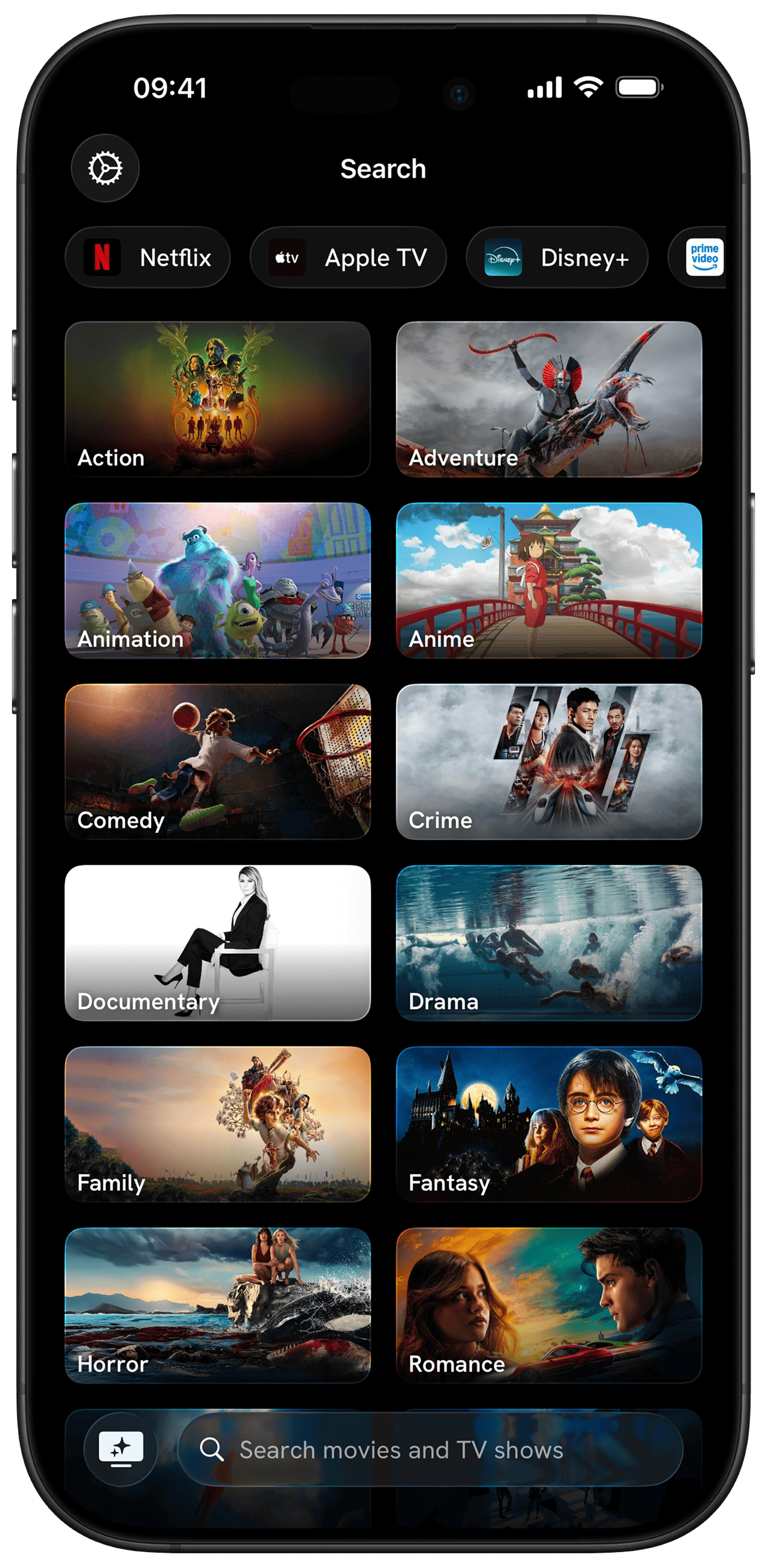
Task: Explore the Romance genre tile
Action: (549, 1306)
